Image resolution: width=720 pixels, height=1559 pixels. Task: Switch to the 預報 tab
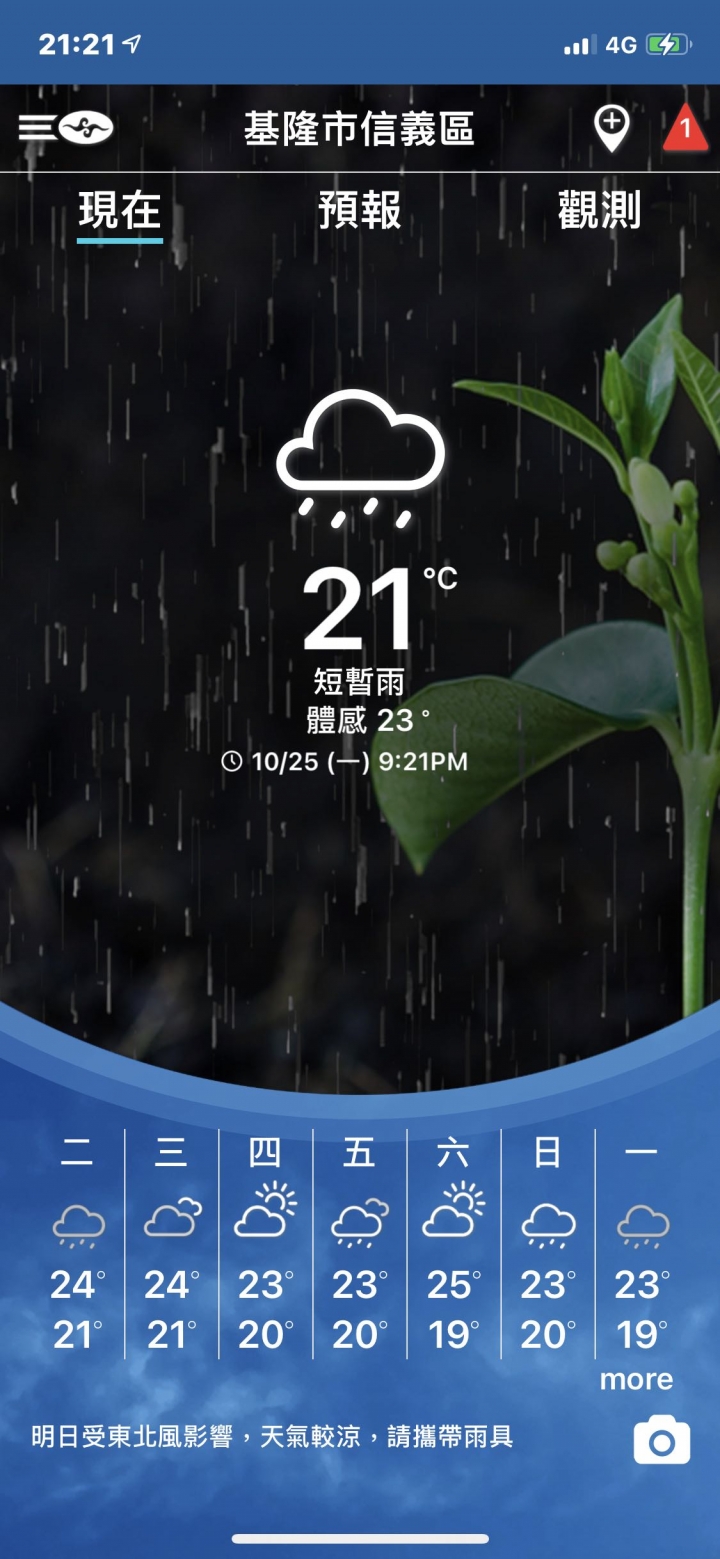coord(360,211)
